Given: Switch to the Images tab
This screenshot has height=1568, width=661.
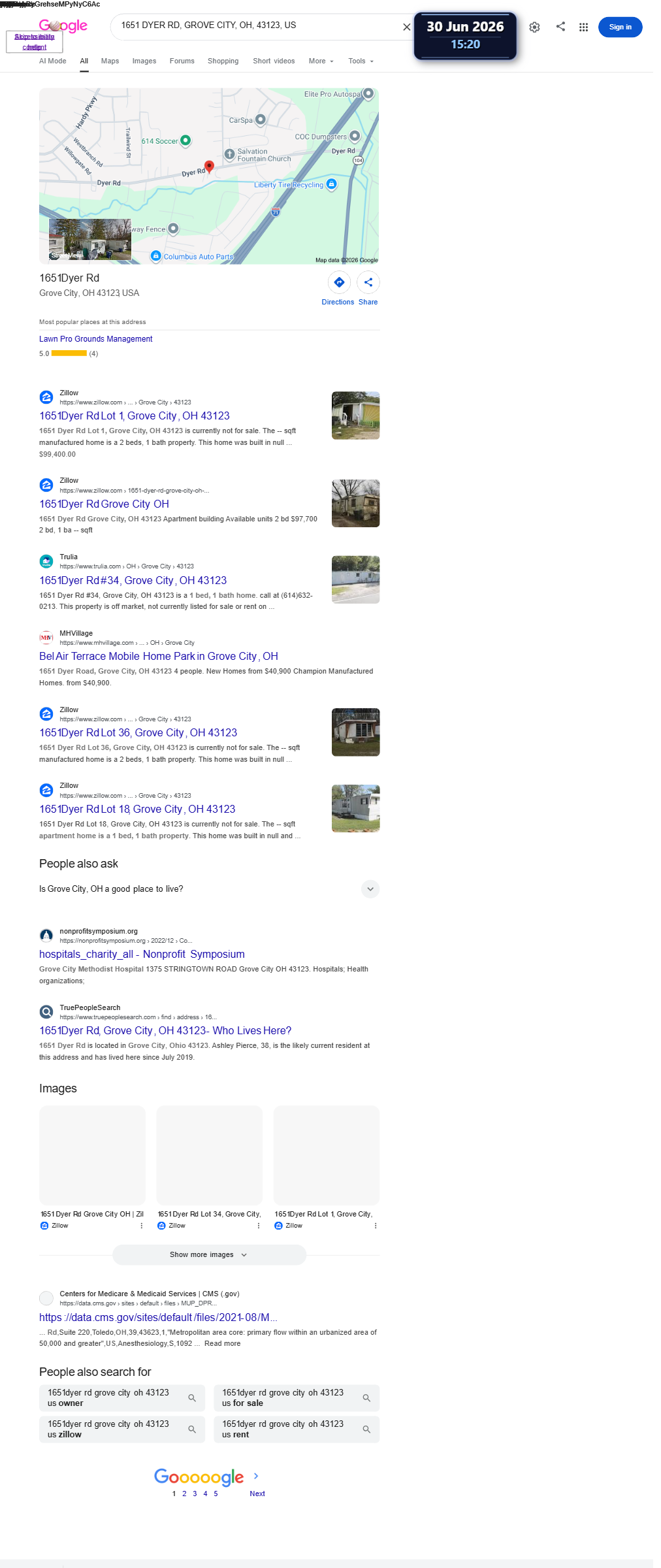Looking at the screenshot, I should [144, 61].
